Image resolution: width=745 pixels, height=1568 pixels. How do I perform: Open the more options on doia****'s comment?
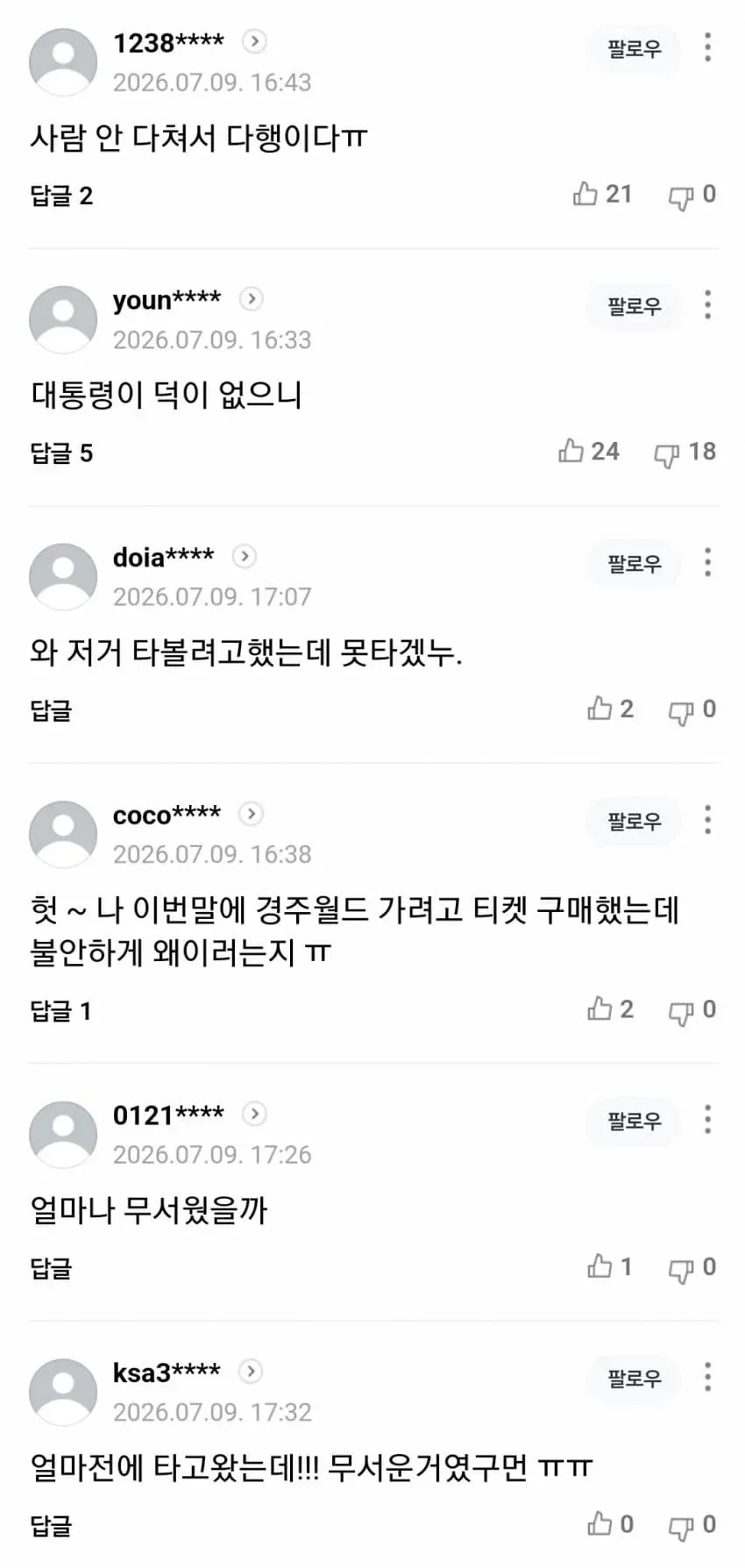(707, 562)
